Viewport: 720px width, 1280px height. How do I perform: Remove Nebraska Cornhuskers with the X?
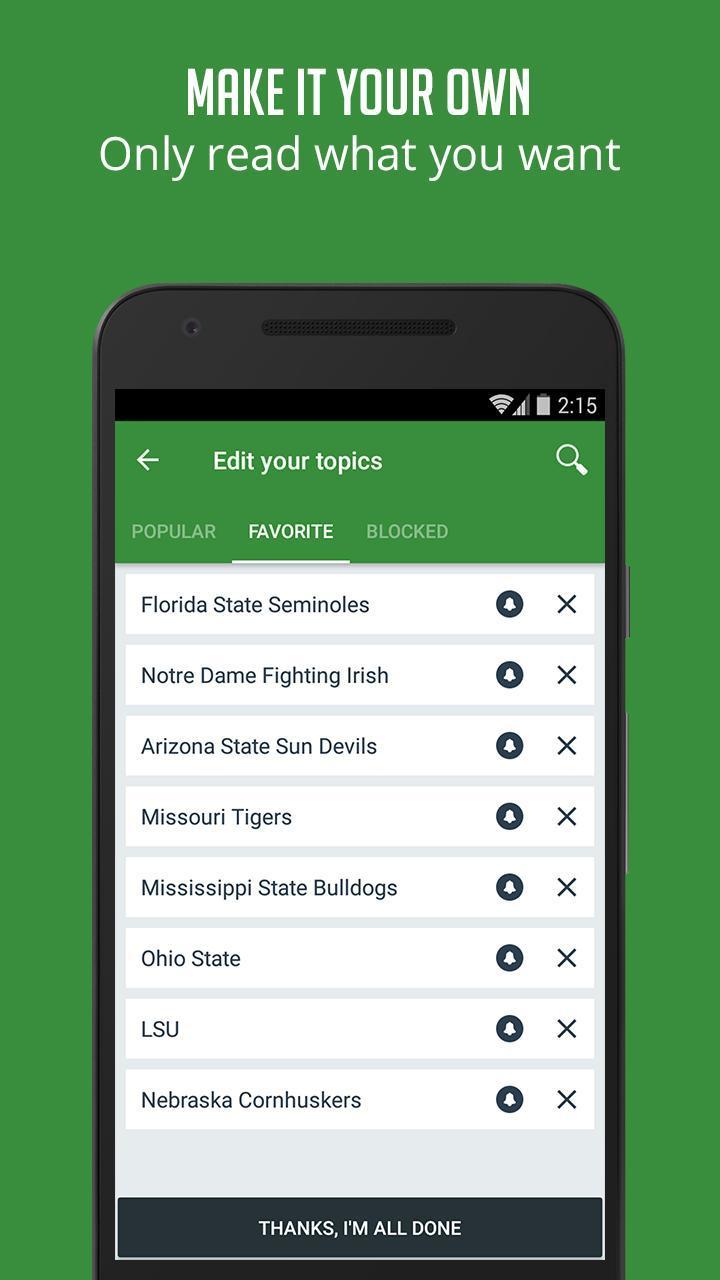[x=566, y=1099]
